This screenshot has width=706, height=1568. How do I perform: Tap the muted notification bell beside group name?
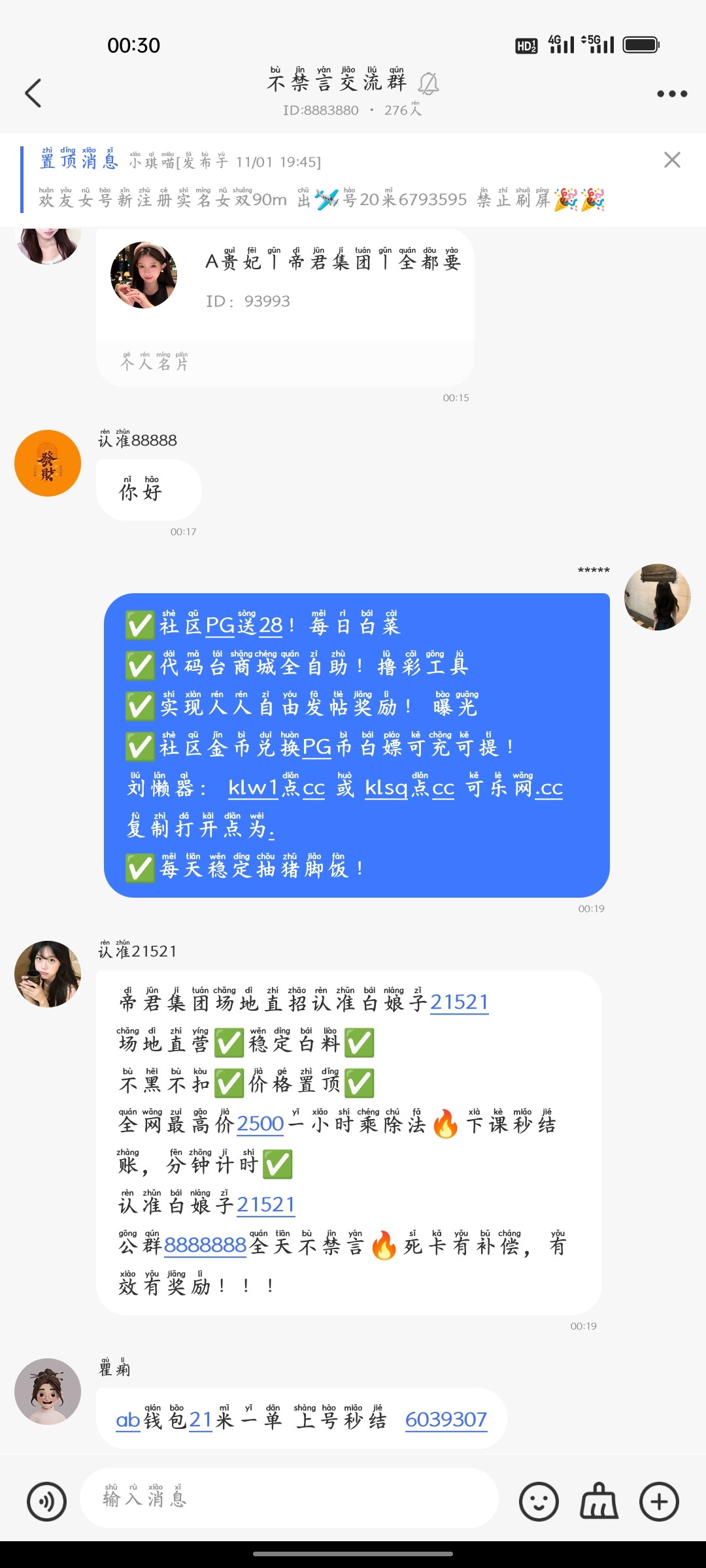pos(428,84)
